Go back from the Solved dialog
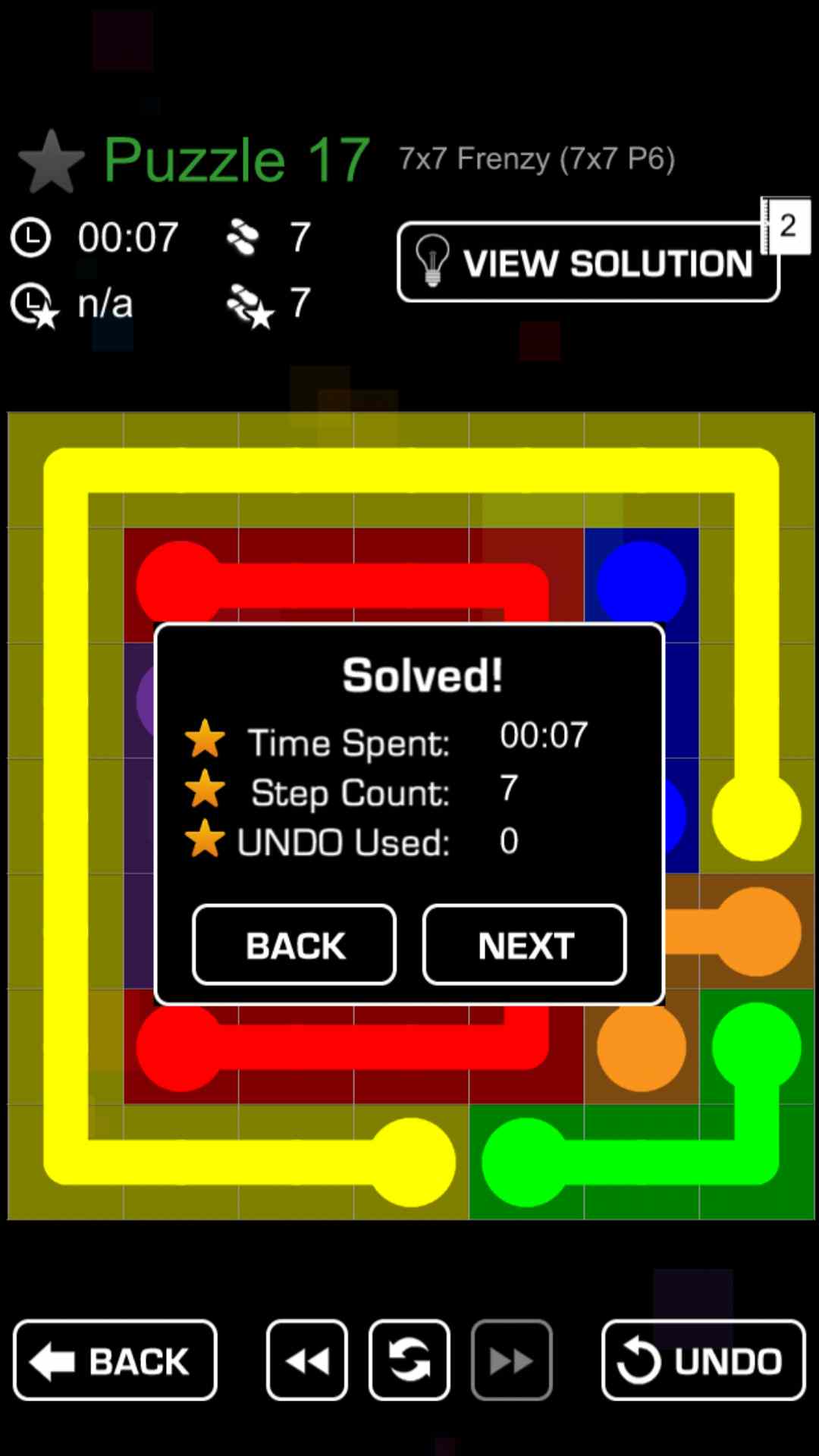Viewport: 819px width, 1456px height. pos(294,945)
